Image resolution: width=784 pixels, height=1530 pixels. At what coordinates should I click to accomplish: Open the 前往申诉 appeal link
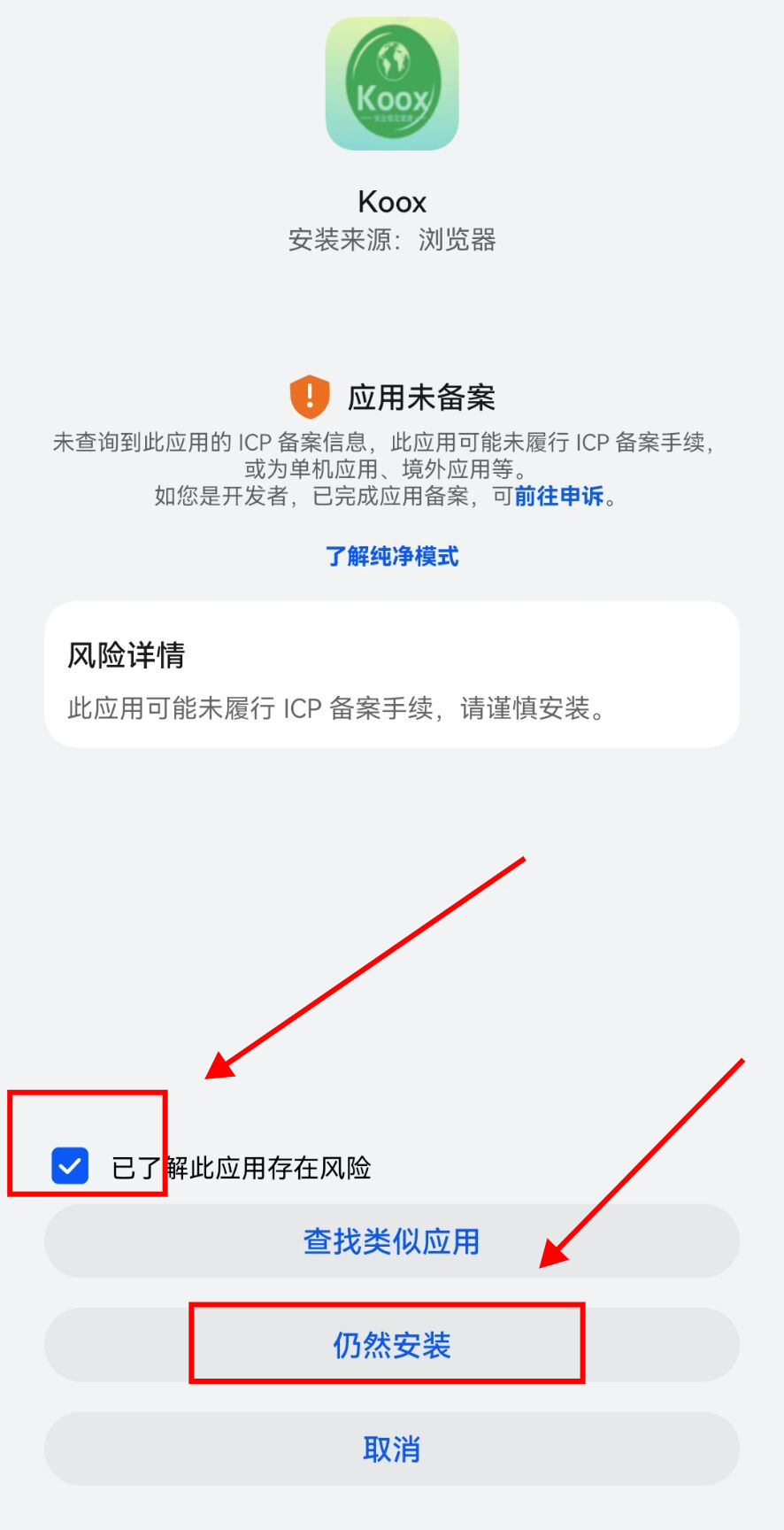tap(558, 496)
